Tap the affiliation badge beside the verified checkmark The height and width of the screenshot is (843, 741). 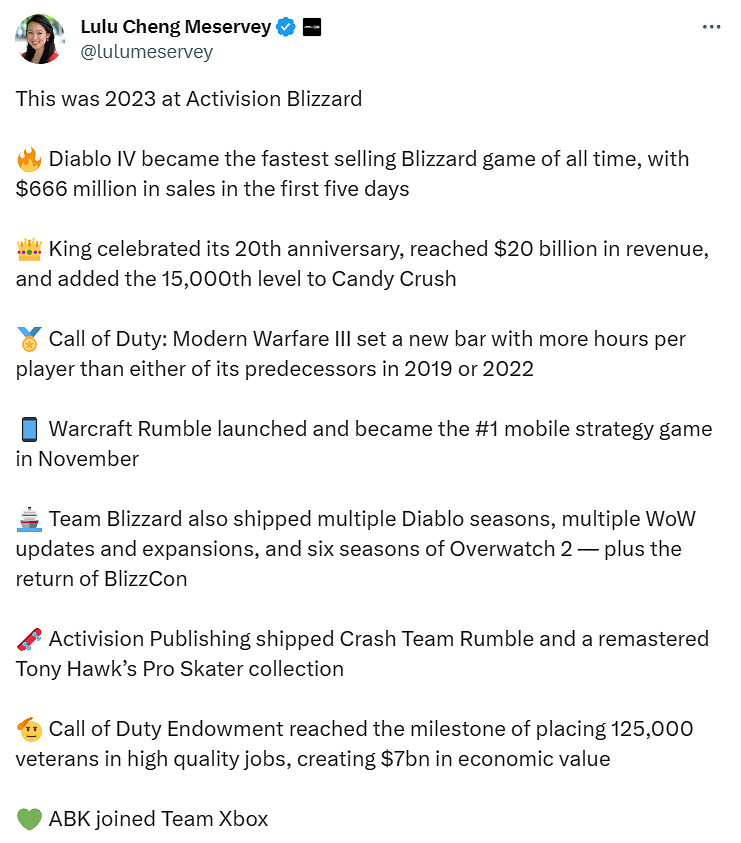pos(311,27)
